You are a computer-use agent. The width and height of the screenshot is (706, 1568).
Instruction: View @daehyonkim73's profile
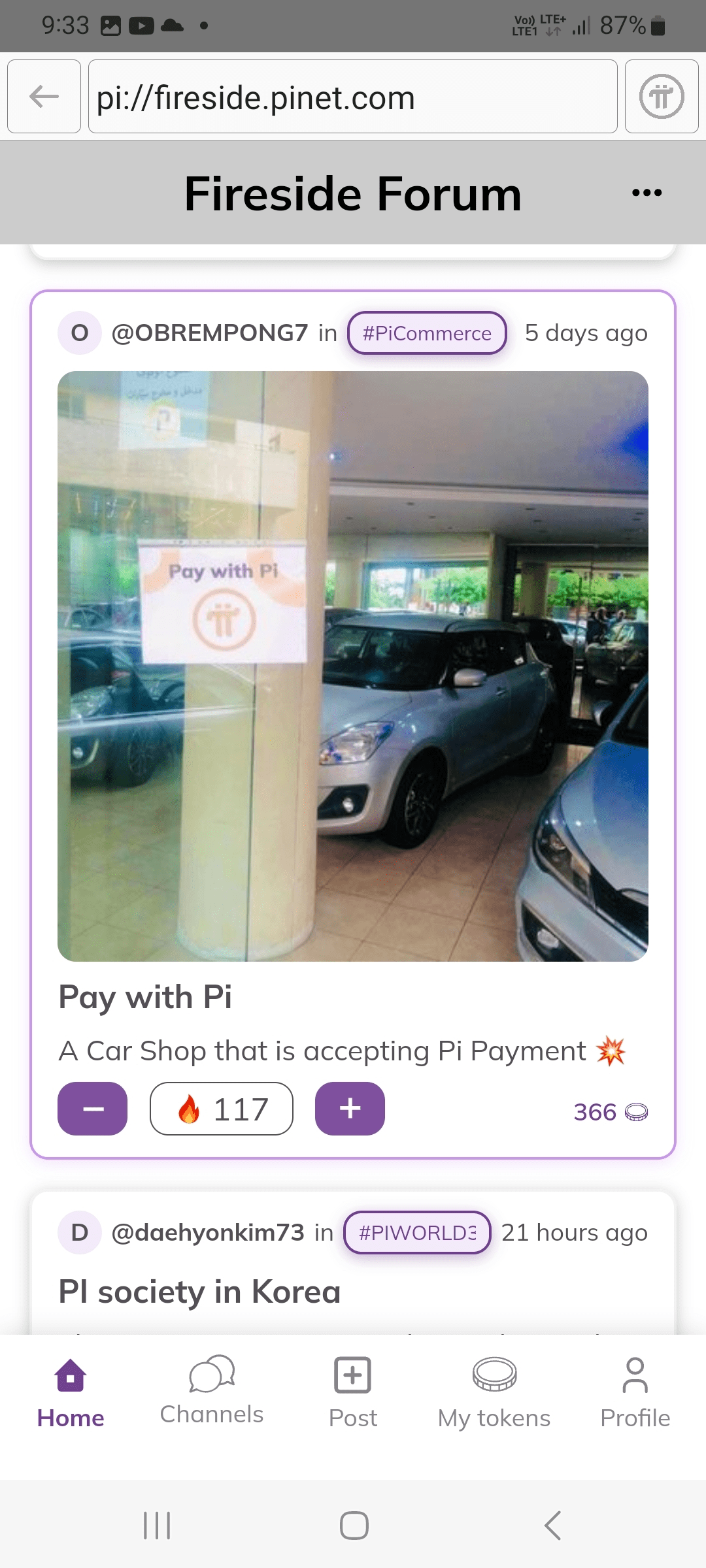[208, 1233]
